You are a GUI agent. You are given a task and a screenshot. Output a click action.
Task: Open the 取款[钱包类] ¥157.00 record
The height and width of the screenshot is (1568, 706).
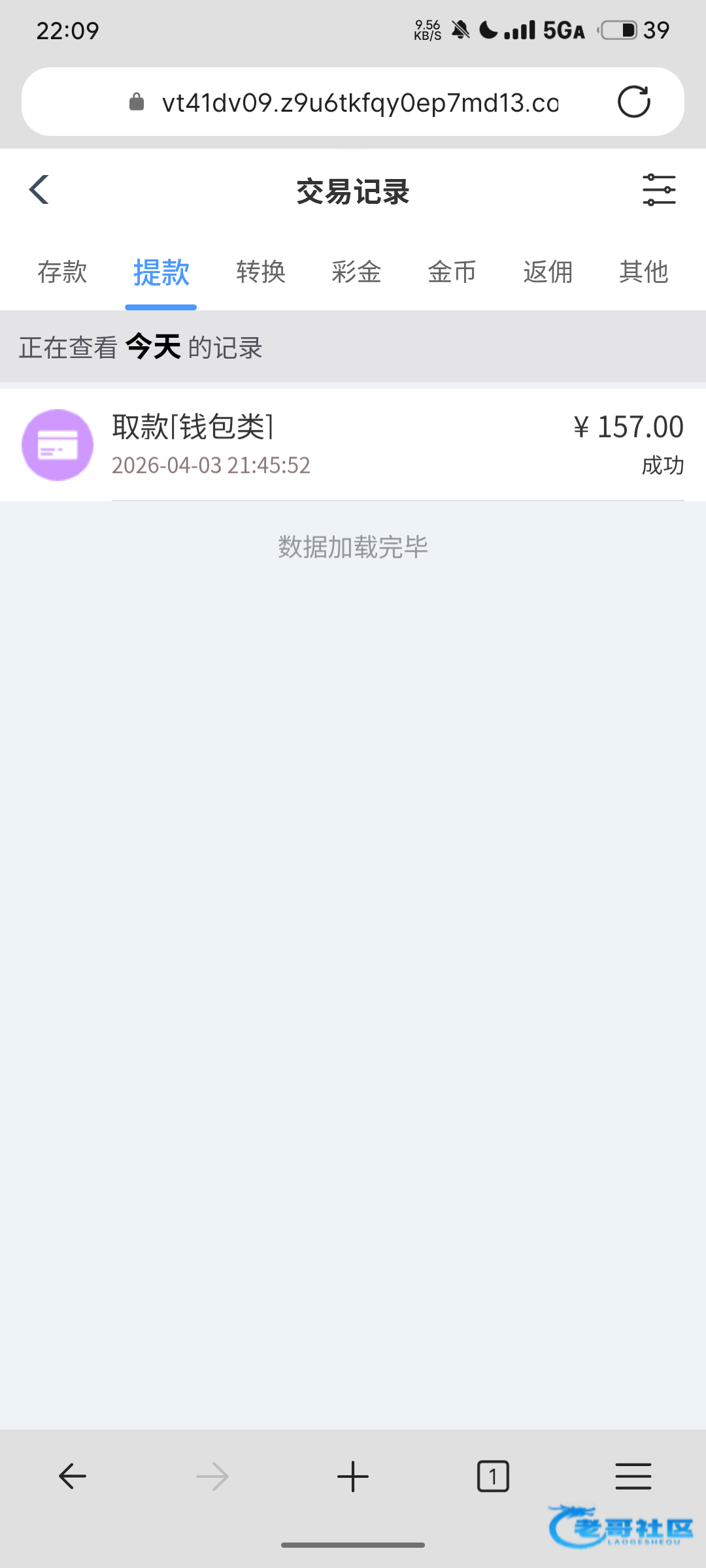click(x=353, y=445)
